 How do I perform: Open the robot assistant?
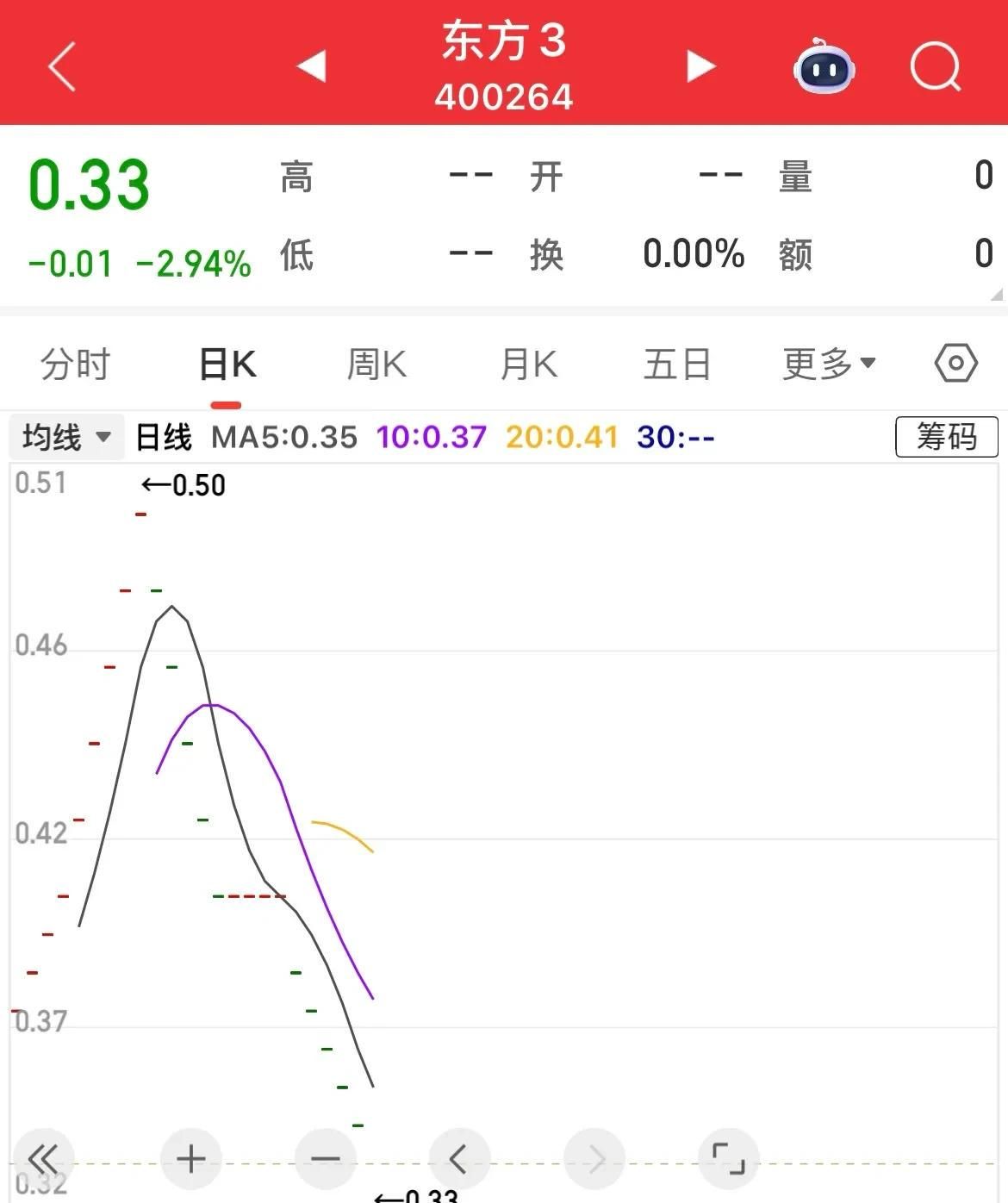coord(824,66)
